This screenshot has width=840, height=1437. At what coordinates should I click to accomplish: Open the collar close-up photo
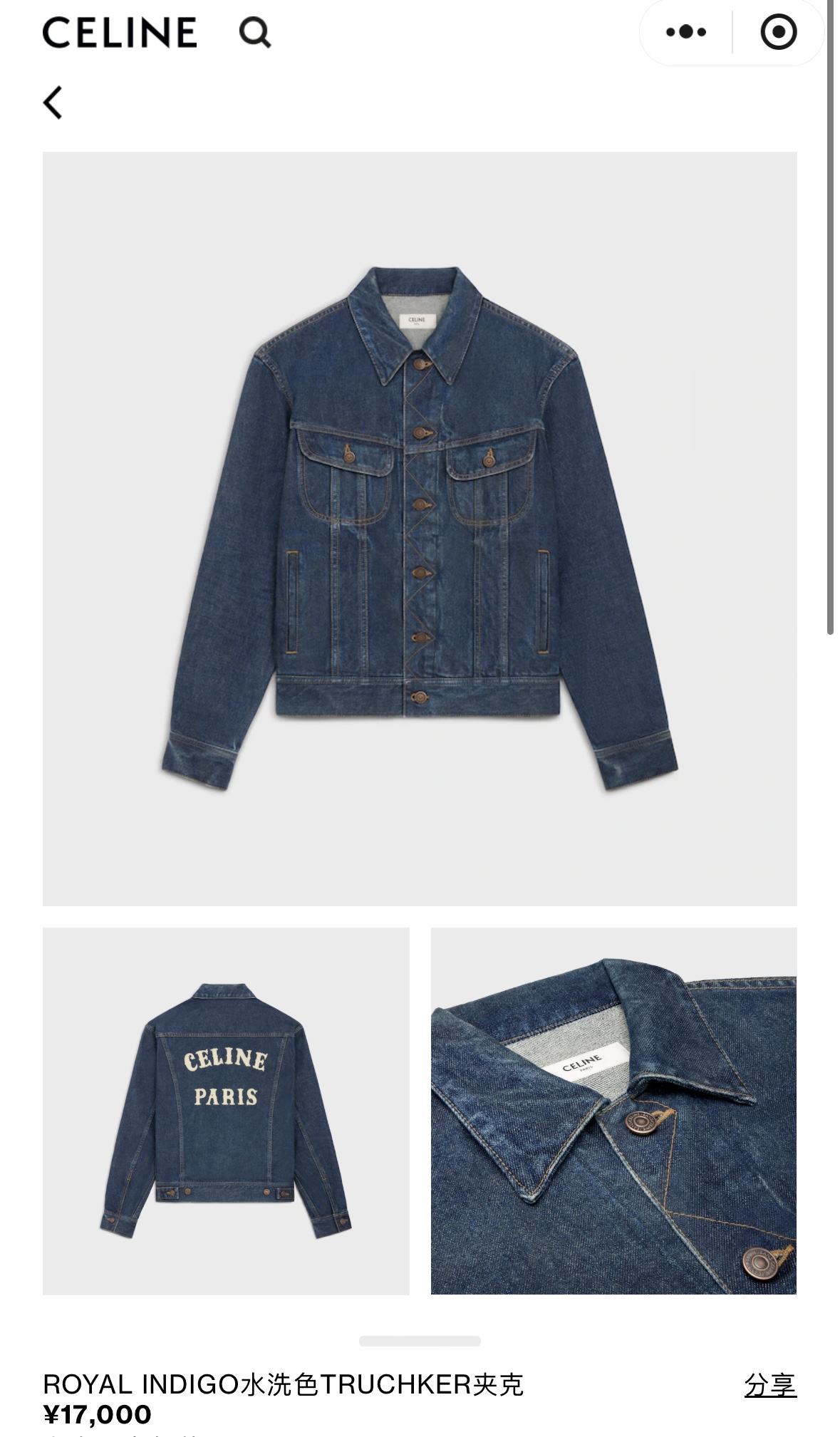(613, 1111)
